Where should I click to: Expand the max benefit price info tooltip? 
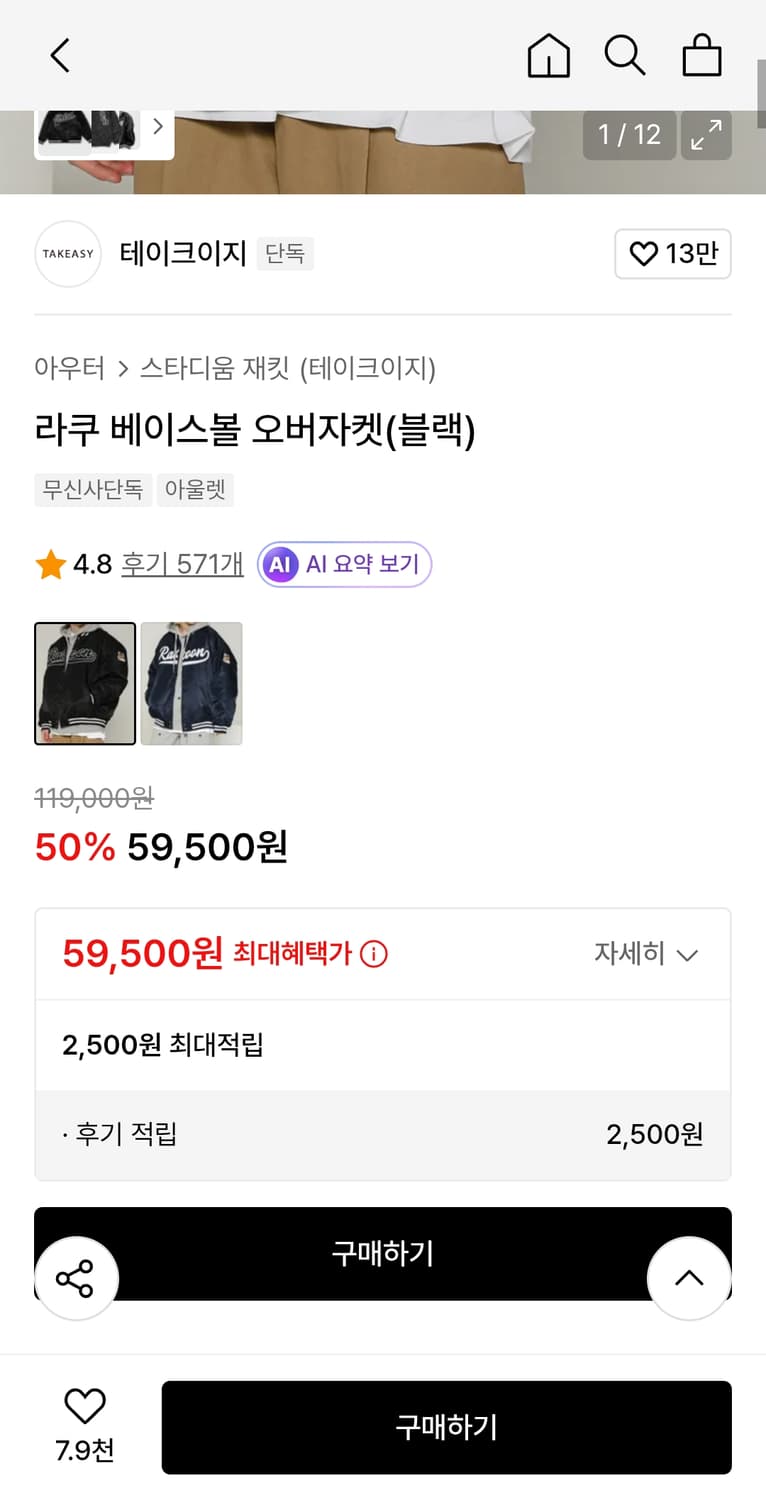click(x=374, y=954)
